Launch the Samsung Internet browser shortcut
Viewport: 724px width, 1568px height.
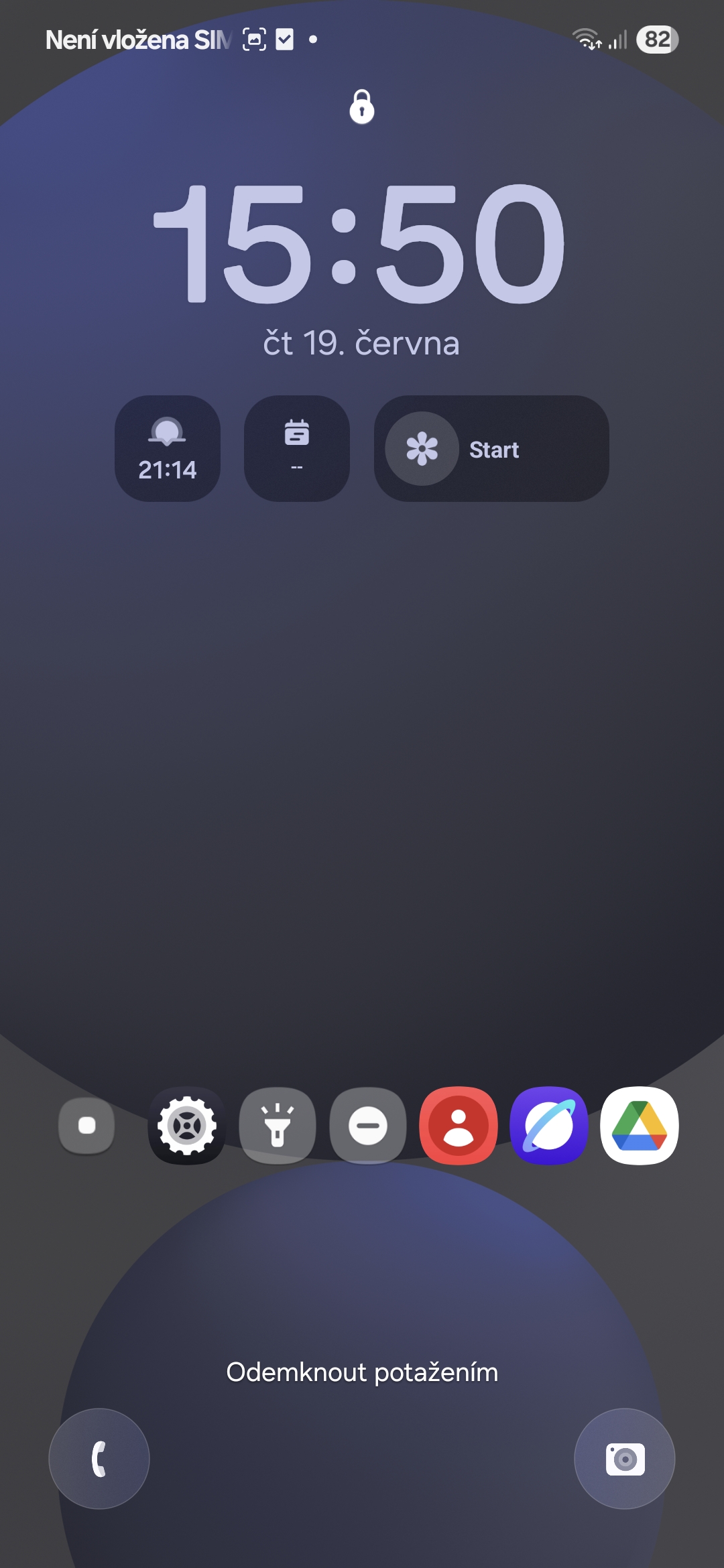(x=549, y=1126)
